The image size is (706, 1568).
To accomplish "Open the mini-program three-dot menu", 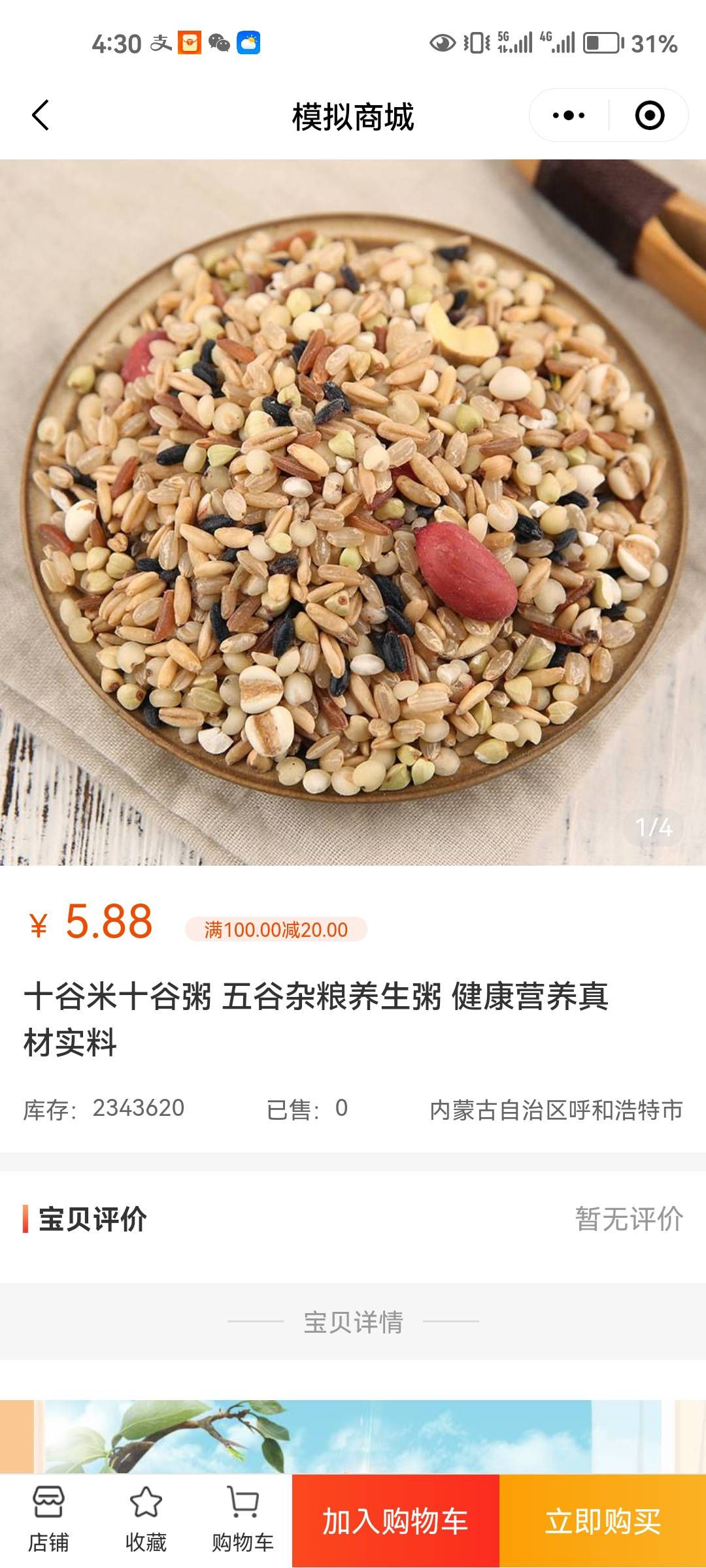I will click(x=568, y=116).
